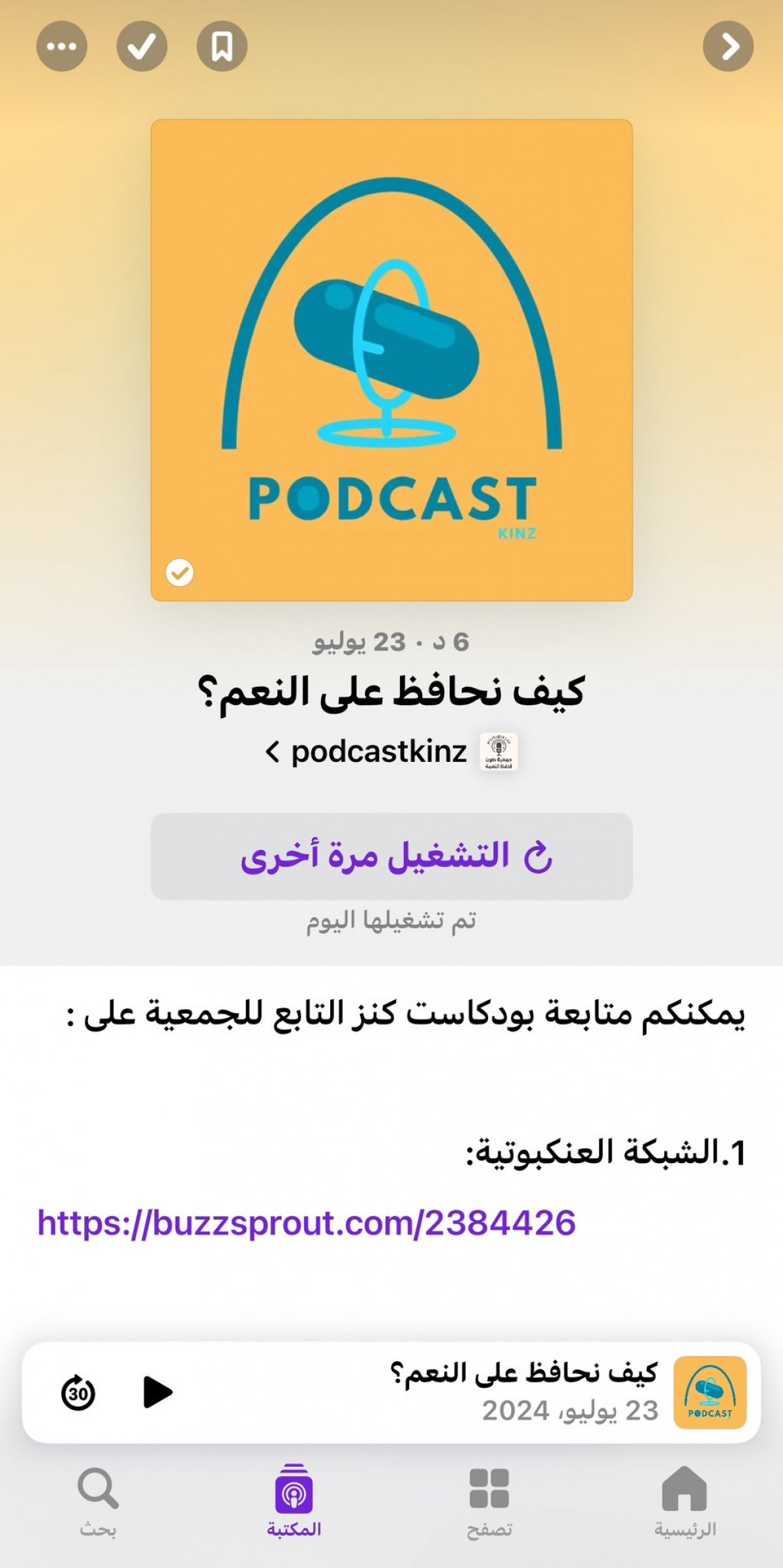
Task: Play the episode in the mini player
Action: pos(157,1392)
